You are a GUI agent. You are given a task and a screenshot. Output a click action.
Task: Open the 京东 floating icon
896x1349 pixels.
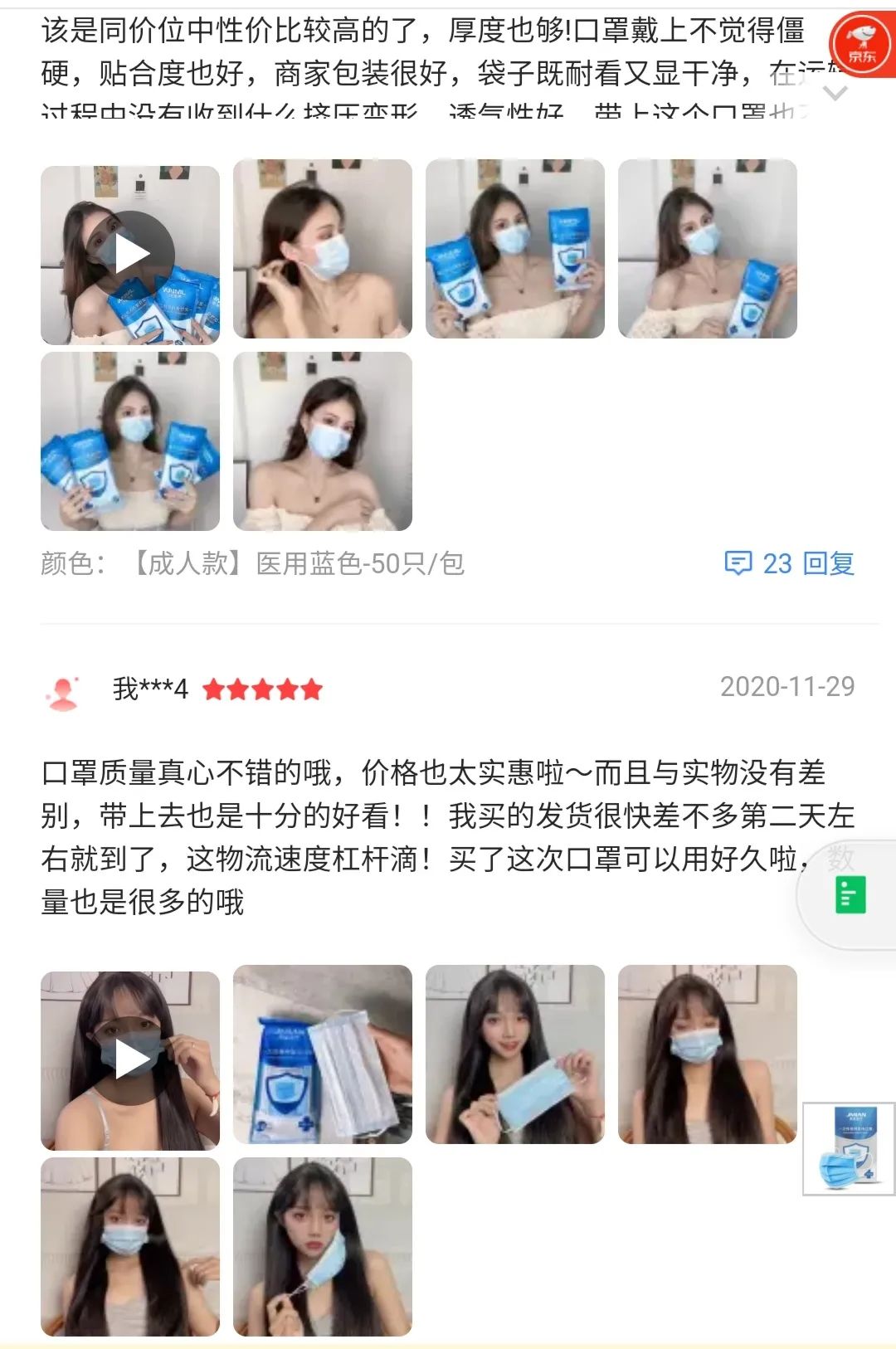pyautogui.click(x=861, y=44)
